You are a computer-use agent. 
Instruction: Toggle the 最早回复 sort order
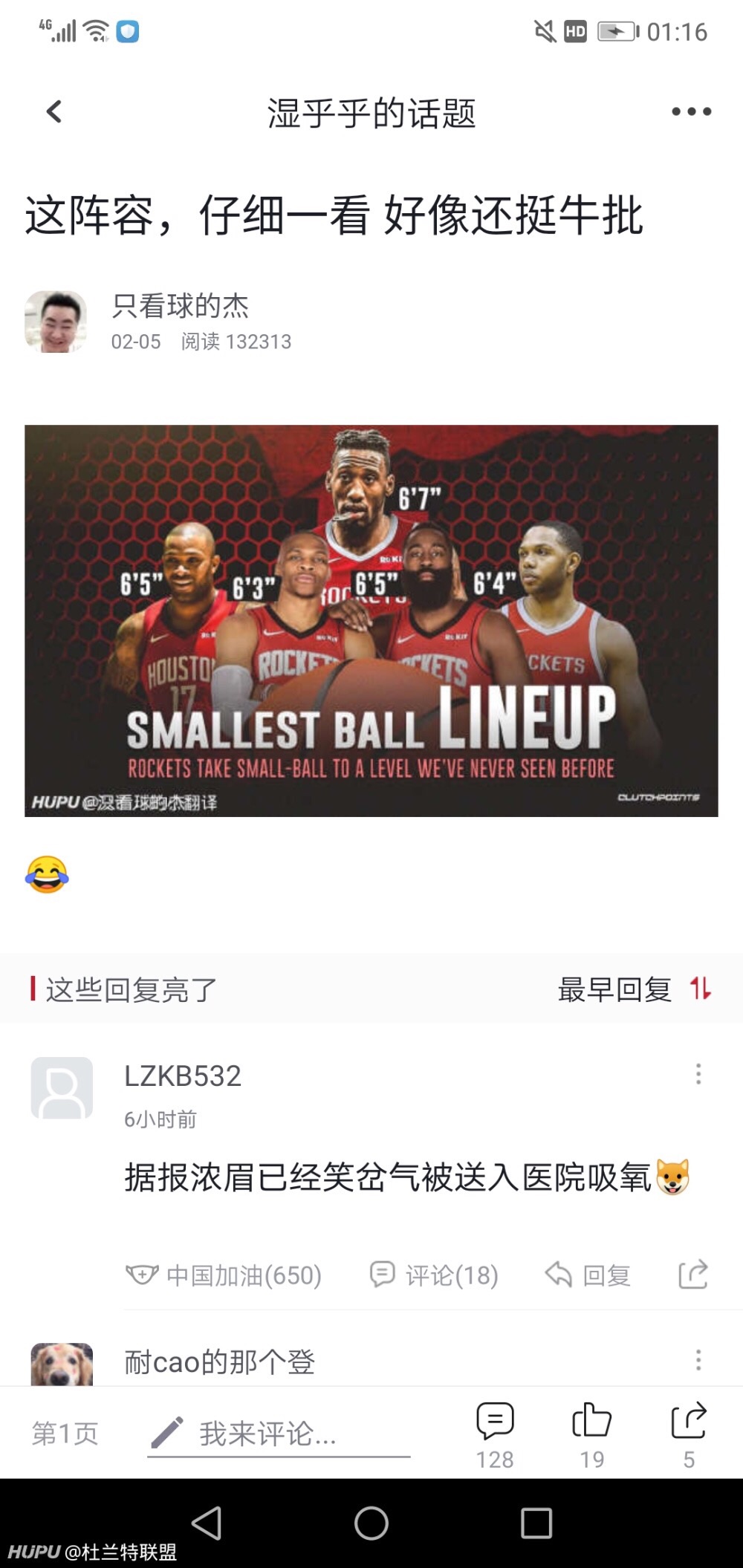635,989
